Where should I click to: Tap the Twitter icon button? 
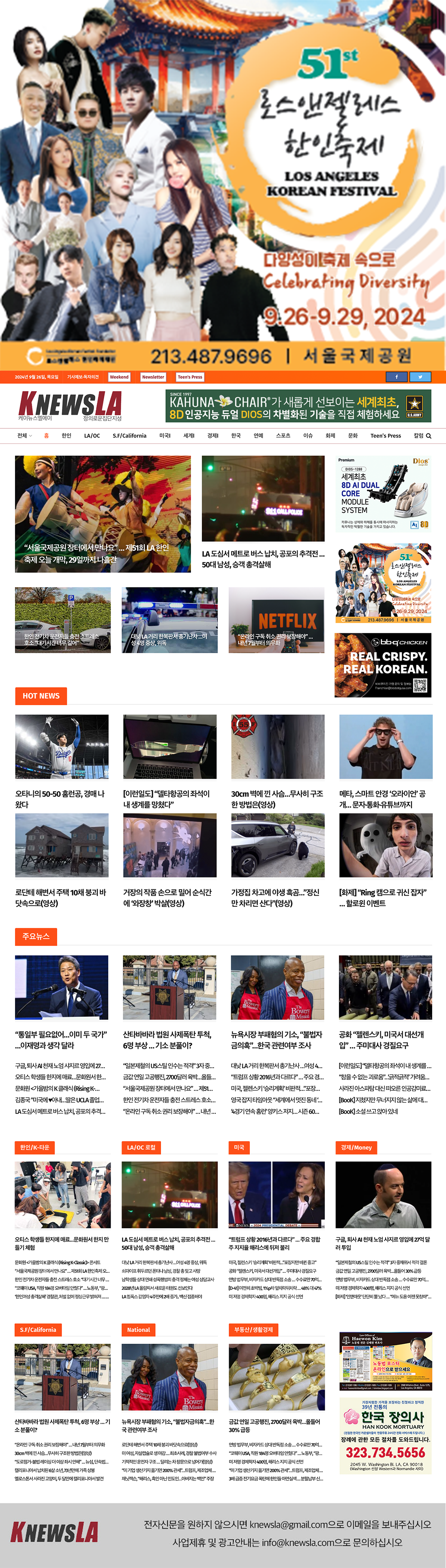tap(420, 377)
